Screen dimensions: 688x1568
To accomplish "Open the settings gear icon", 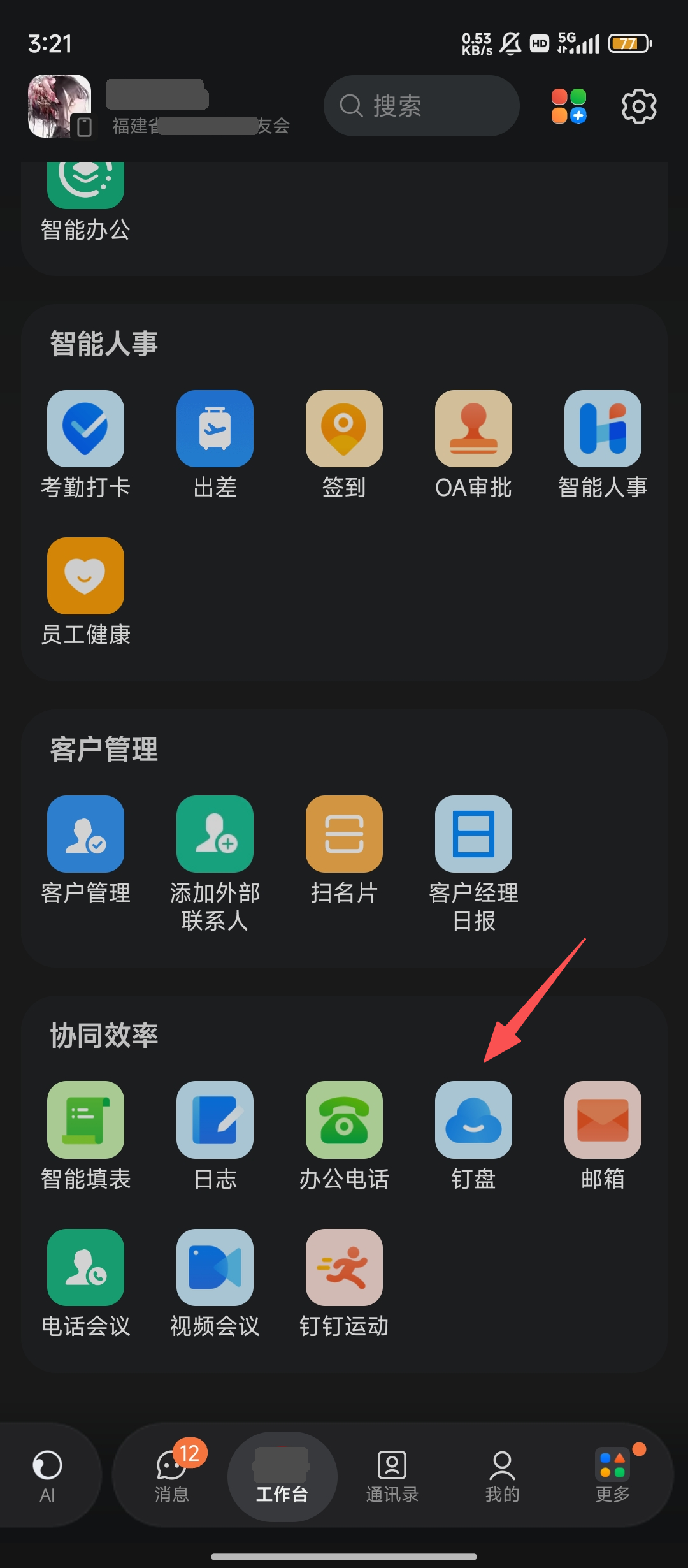I will (638, 106).
